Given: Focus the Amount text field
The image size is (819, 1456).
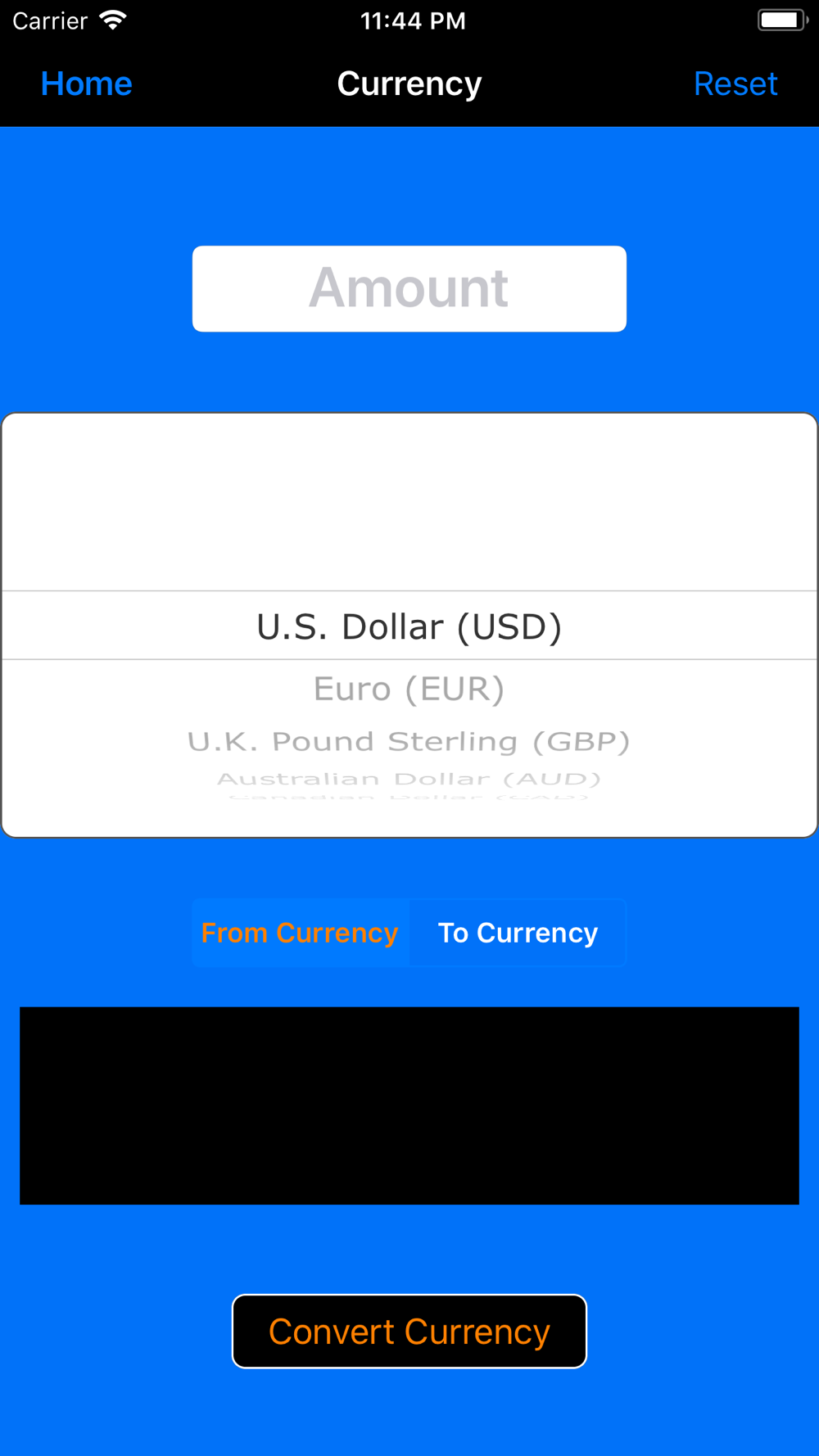Looking at the screenshot, I should point(409,288).
